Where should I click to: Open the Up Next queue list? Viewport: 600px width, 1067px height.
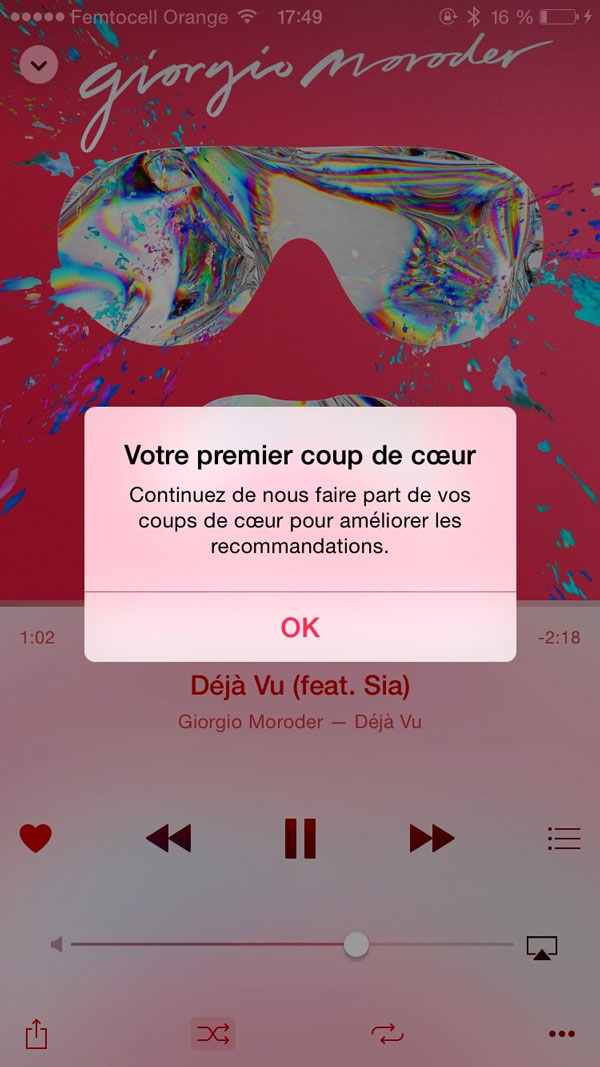pyautogui.click(x=564, y=838)
